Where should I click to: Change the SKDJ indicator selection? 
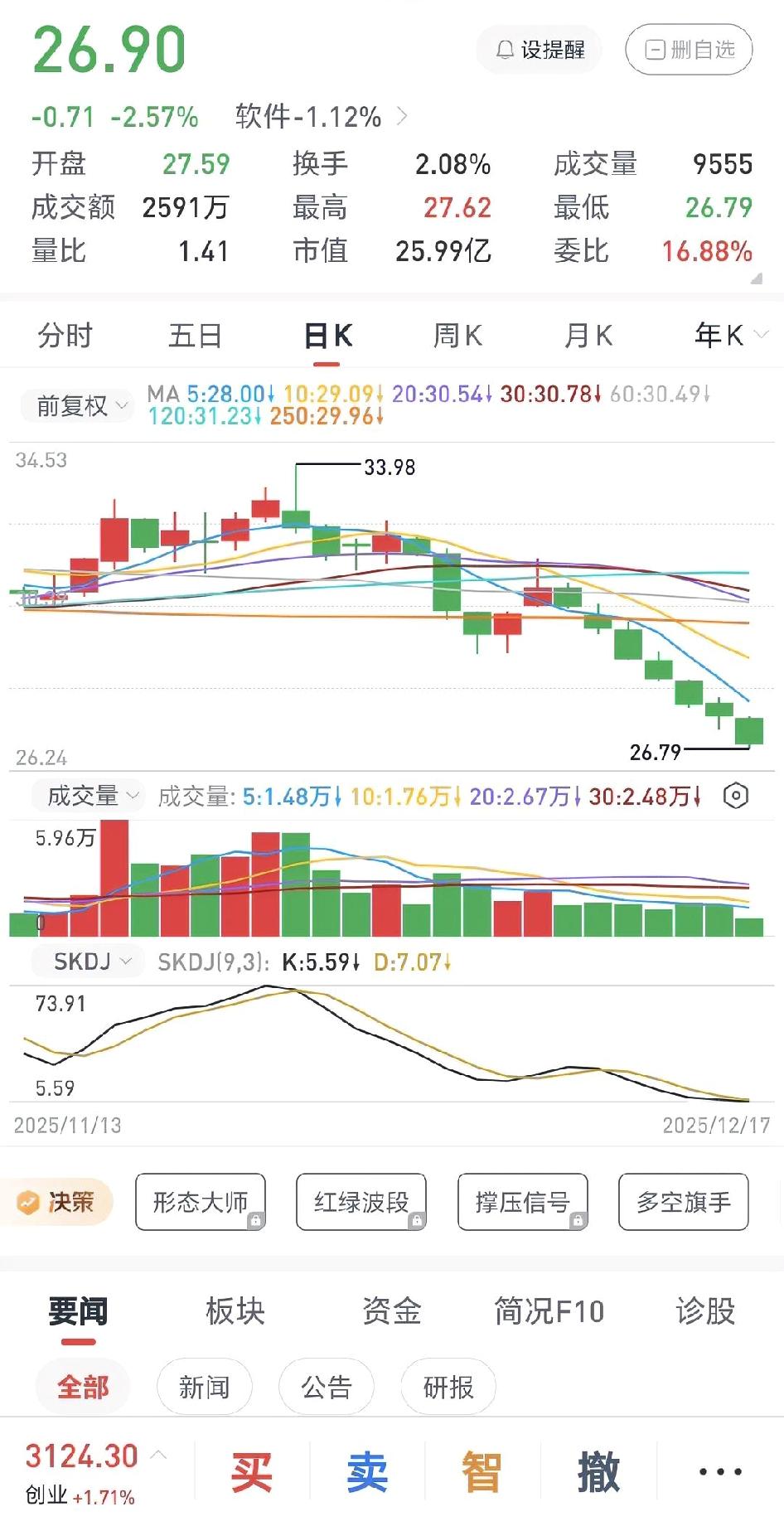click(91, 962)
